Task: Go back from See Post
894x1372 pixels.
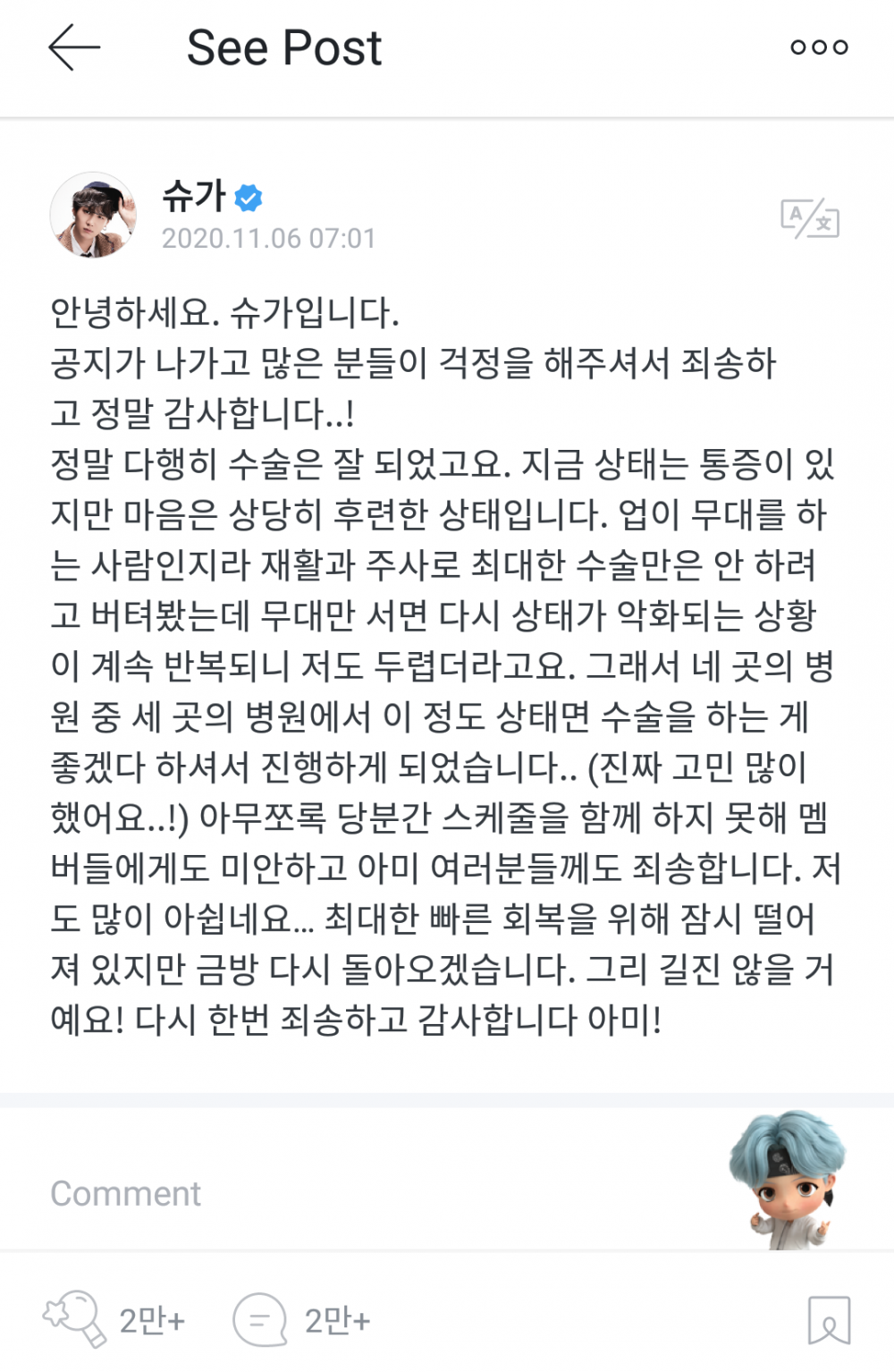Action: point(73,47)
